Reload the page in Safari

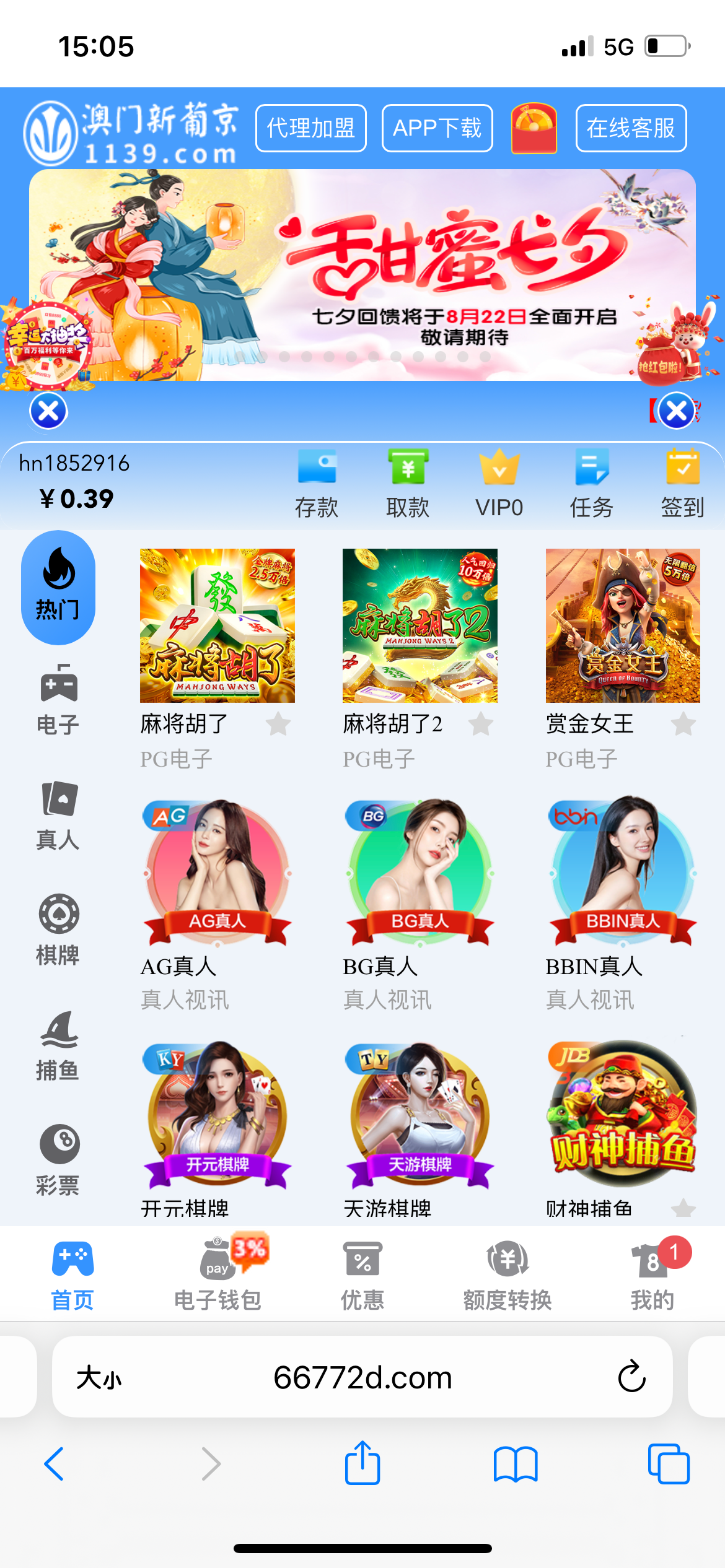point(631,1377)
